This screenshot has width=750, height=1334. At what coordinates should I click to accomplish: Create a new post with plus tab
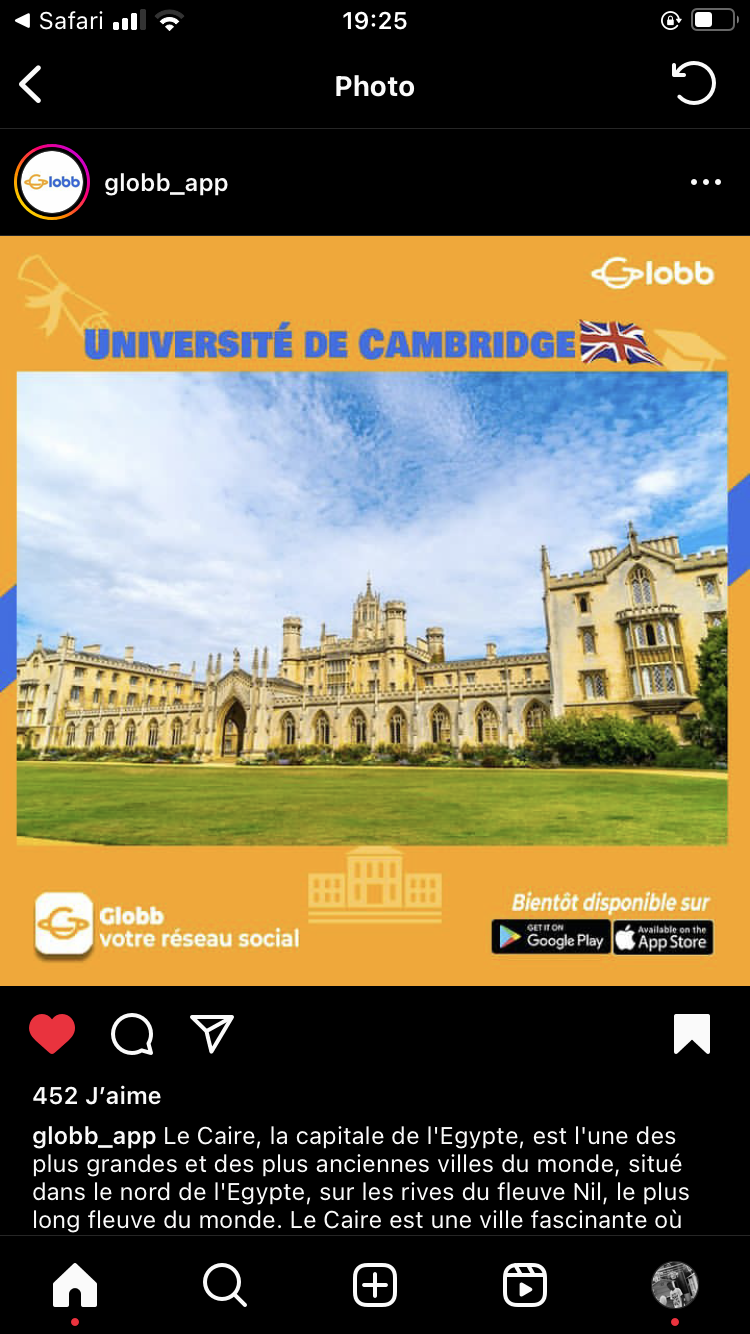point(375,1285)
